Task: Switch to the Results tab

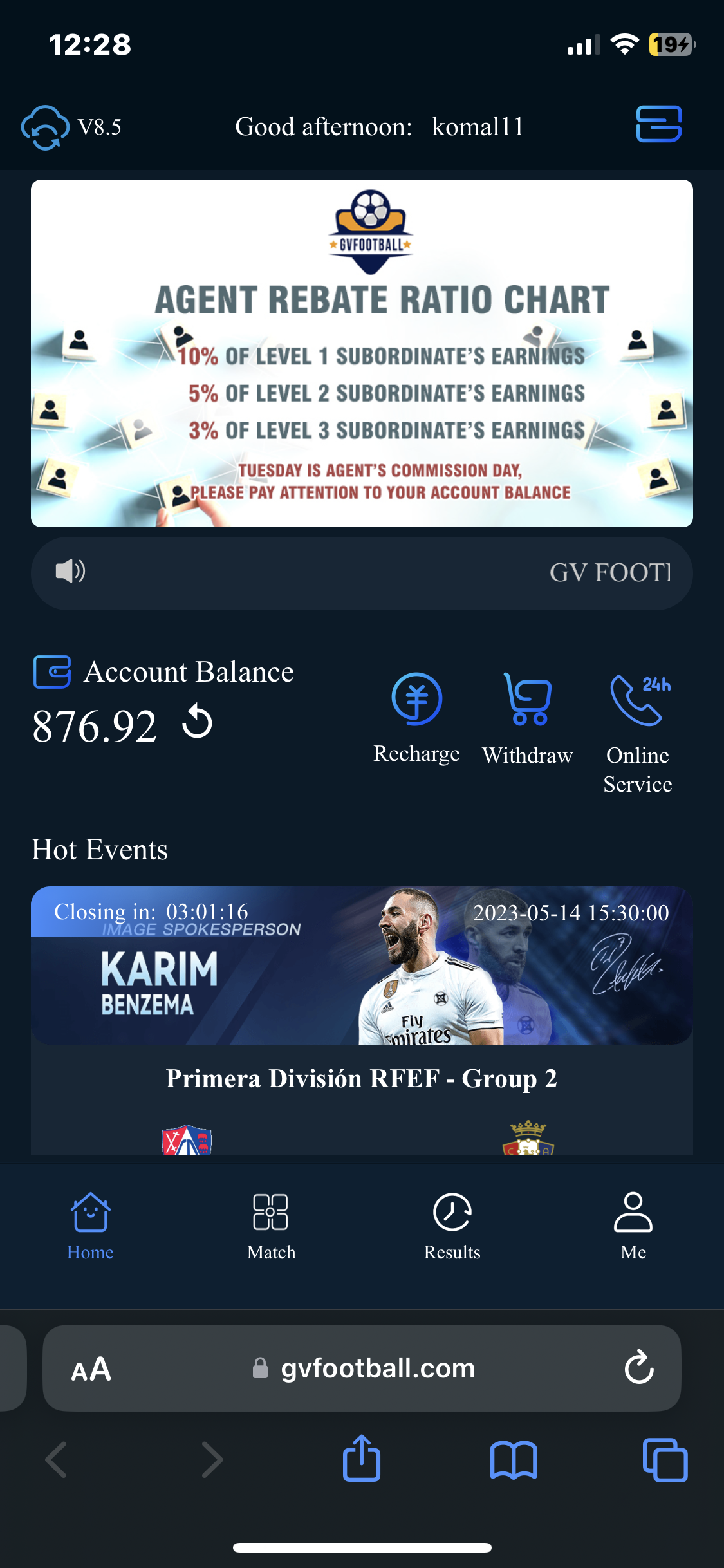Action: click(x=452, y=1226)
